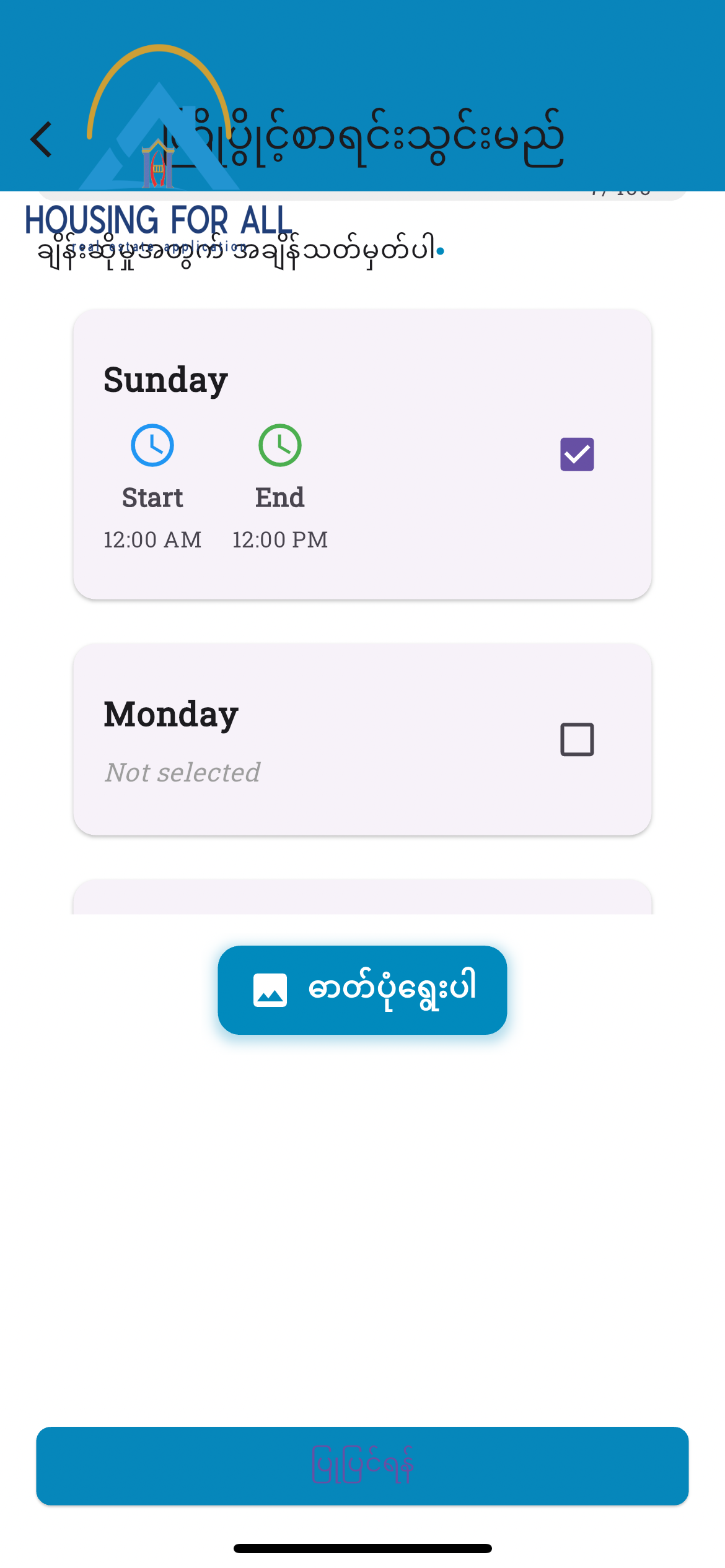Image resolution: width=725 pixels, height=1568 pixels.
Task: Tap the bottom update button
Action: click(x=362, y=1466)
